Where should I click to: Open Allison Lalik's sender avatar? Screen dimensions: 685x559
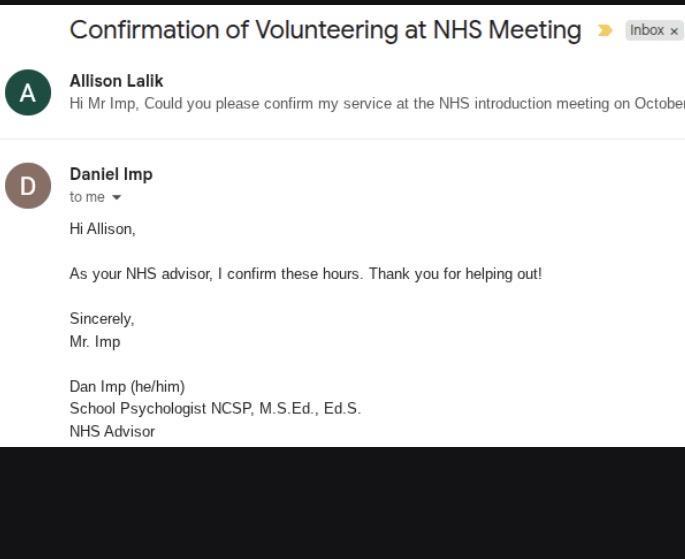click(x=28, y=93)
